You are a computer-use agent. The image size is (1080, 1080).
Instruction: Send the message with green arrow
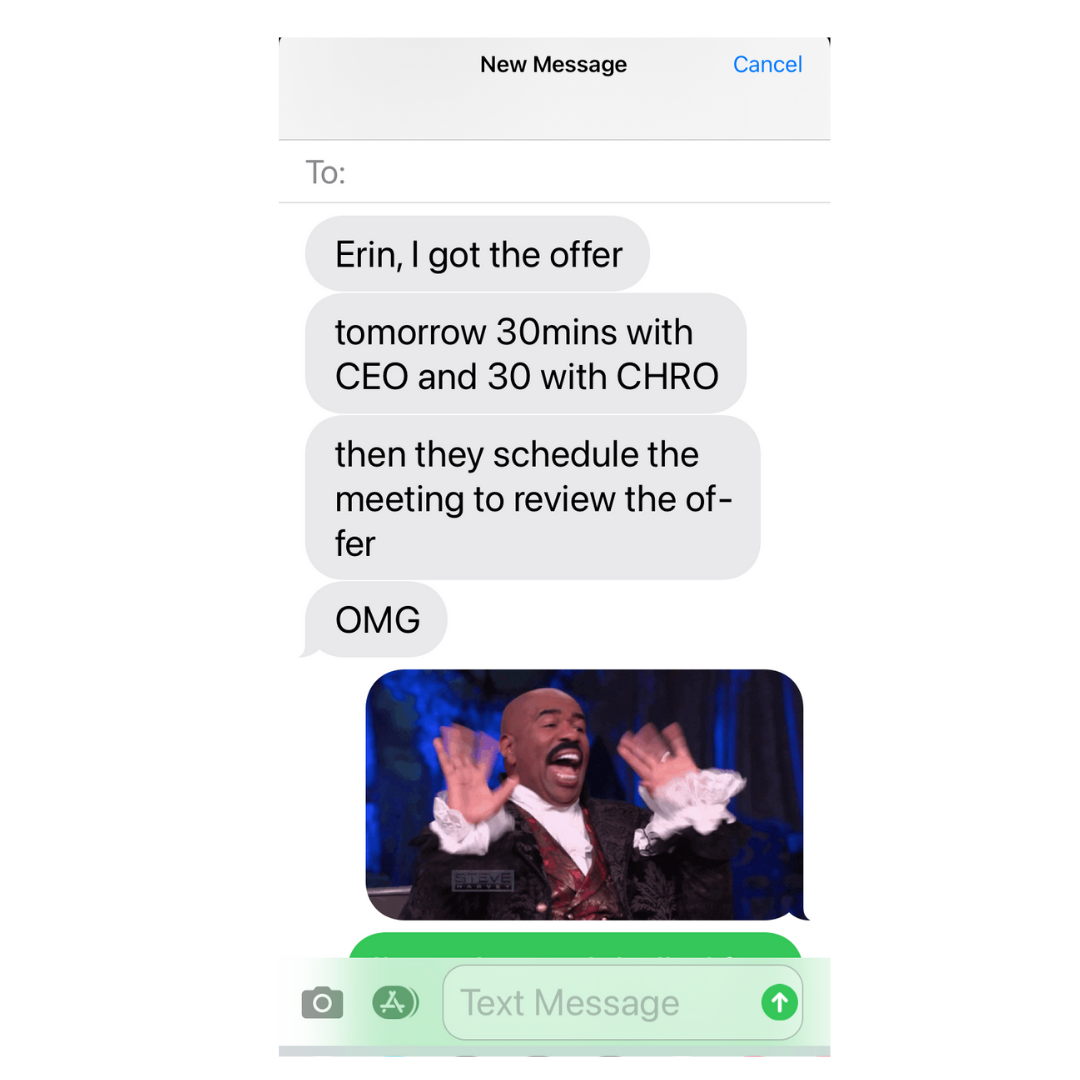point(779,1002)
